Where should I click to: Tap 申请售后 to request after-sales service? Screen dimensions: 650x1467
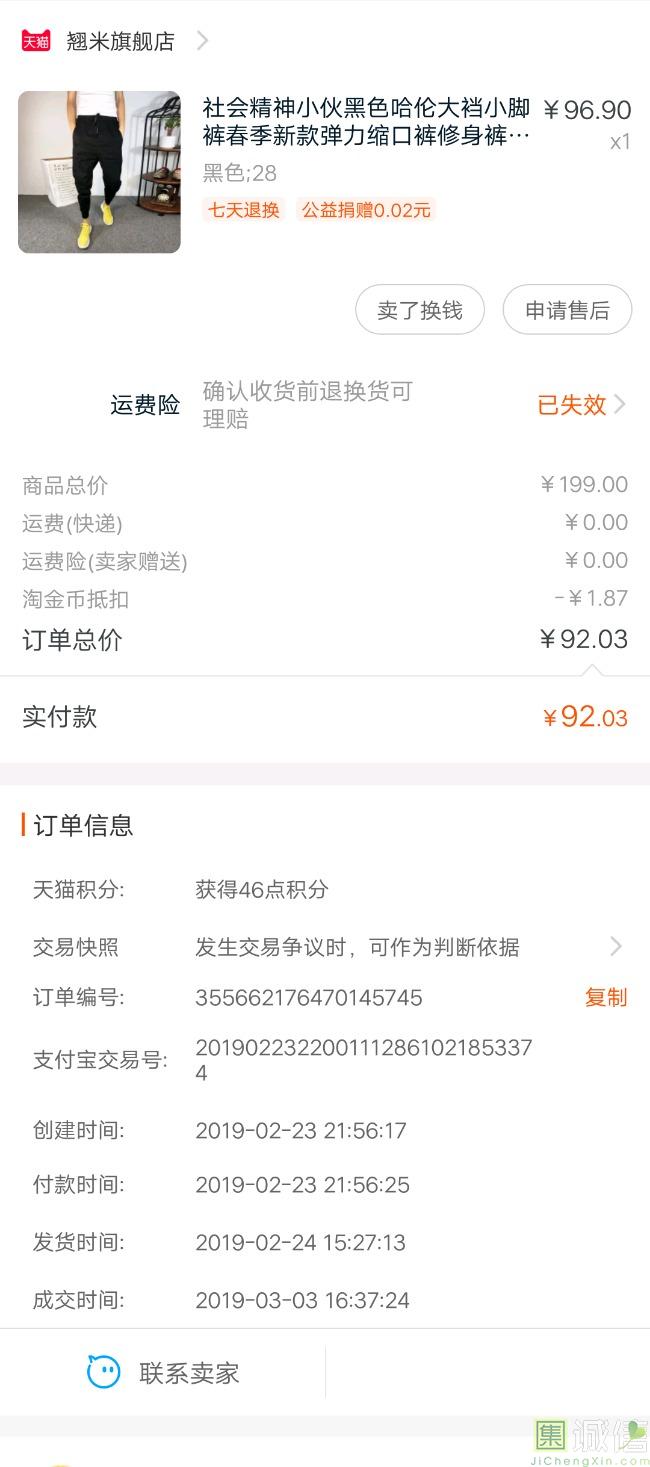point(567,310)
